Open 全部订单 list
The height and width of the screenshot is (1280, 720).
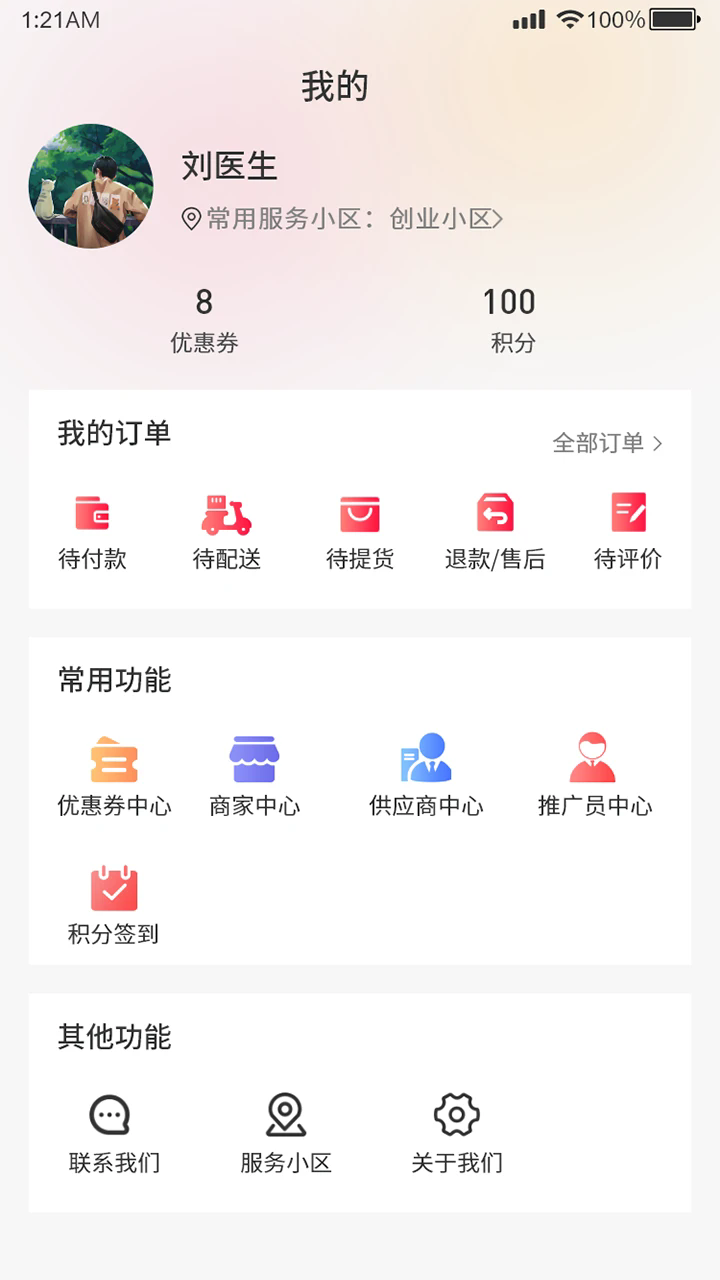[607, 443]
